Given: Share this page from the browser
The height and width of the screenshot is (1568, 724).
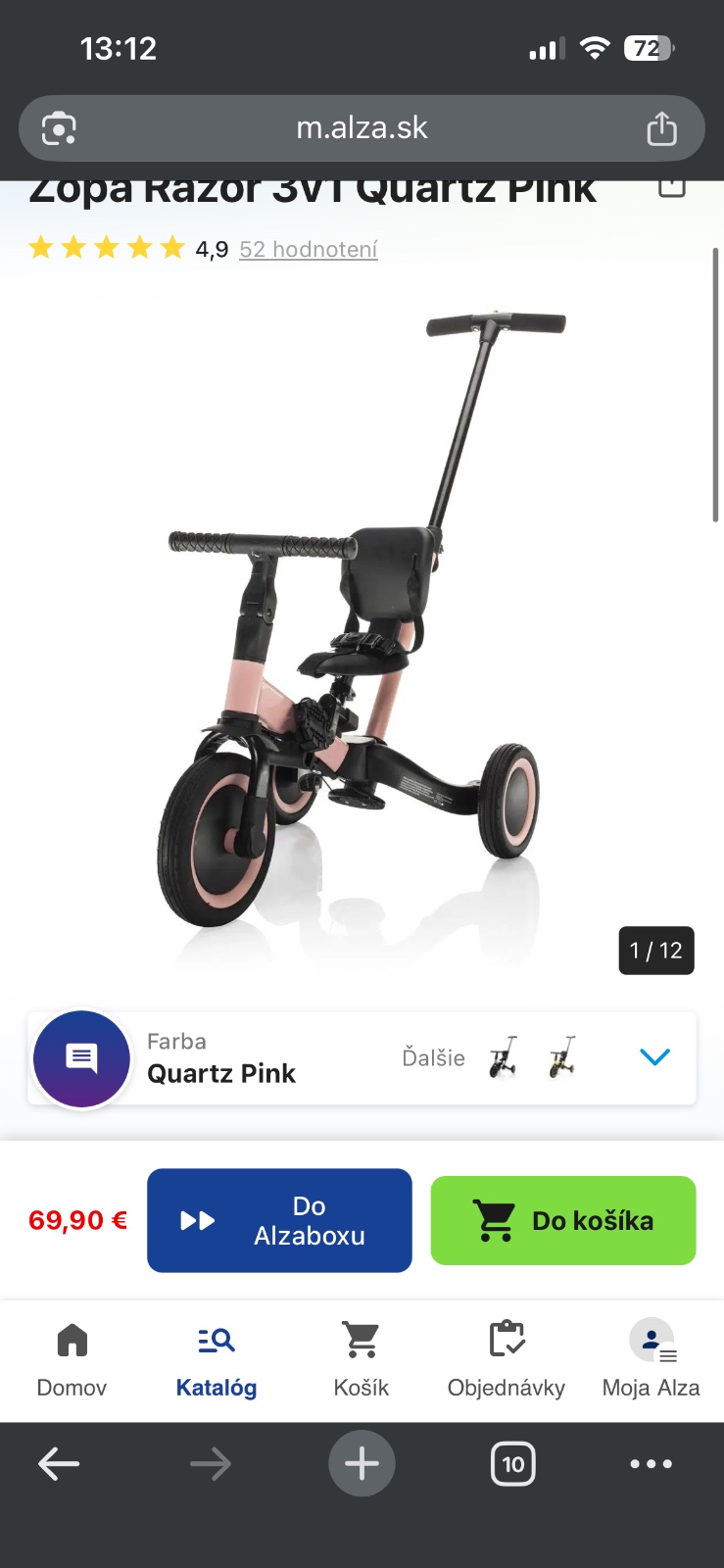Looking at the screenshot, I should [662, 128].
